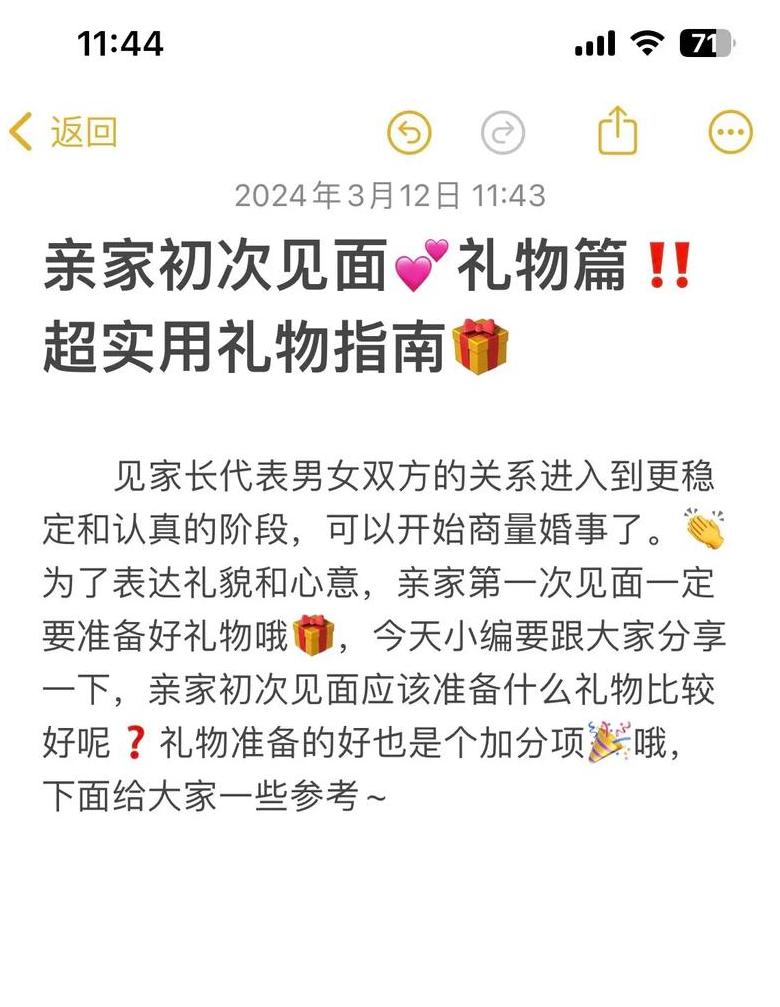Open the more options menu
780x1007 pixels.
730,132
